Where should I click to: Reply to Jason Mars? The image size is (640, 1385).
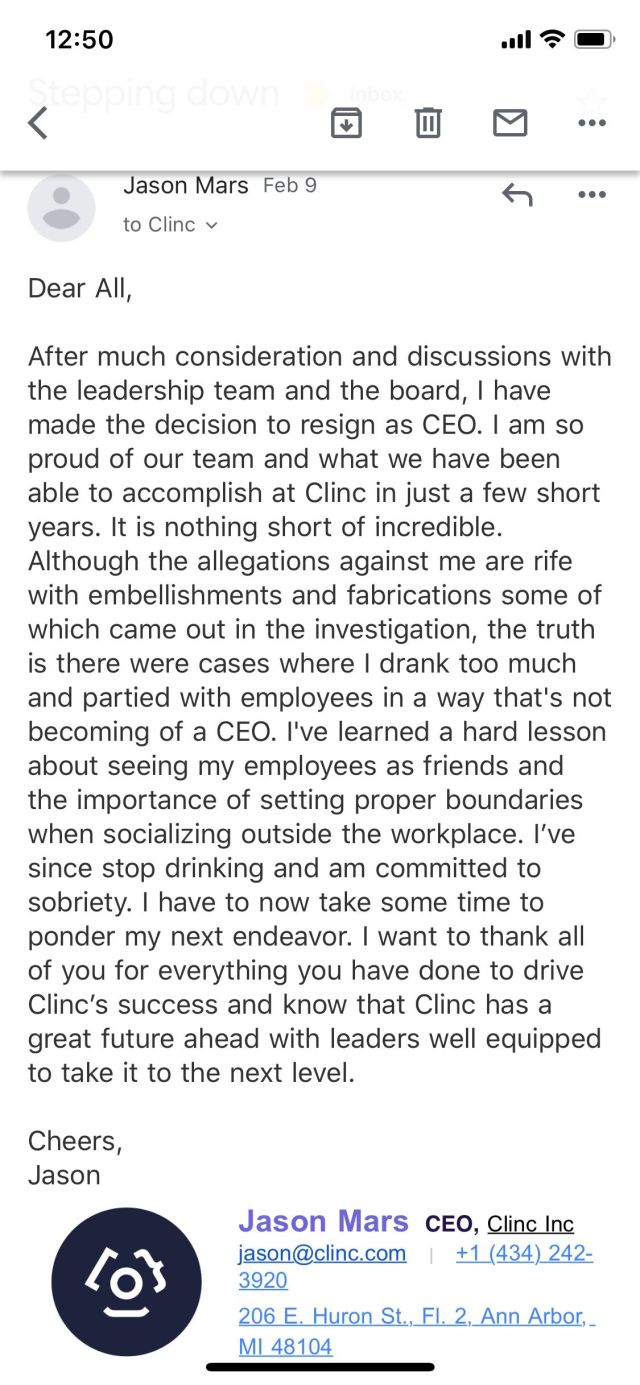pos(517,195)
